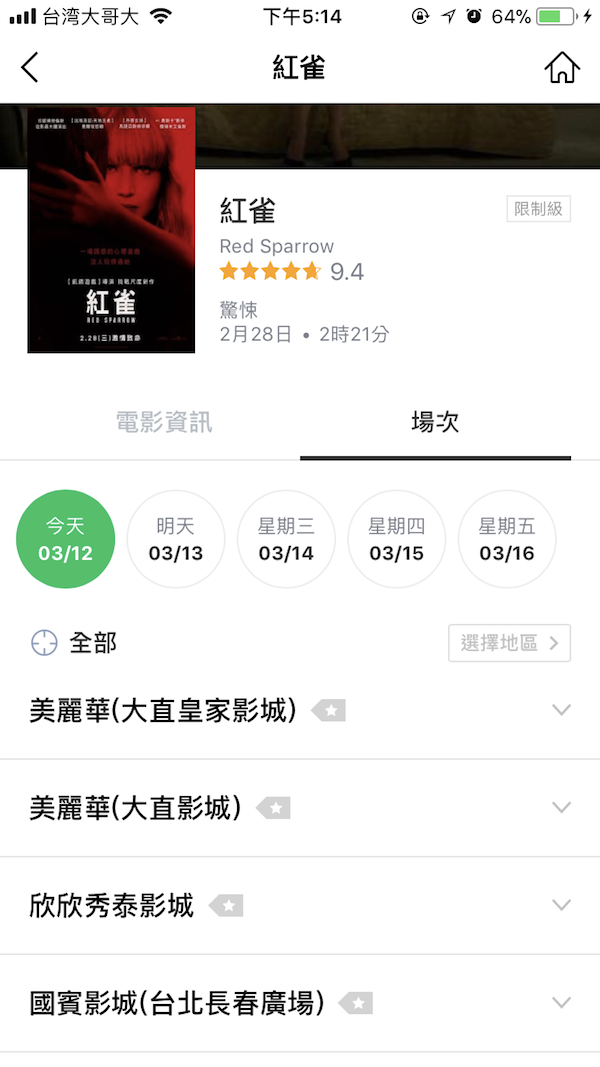Tap the Red Sparrow poster thumbnail
Viewport: 600px width, 1067px height.
tap(111, 230)
